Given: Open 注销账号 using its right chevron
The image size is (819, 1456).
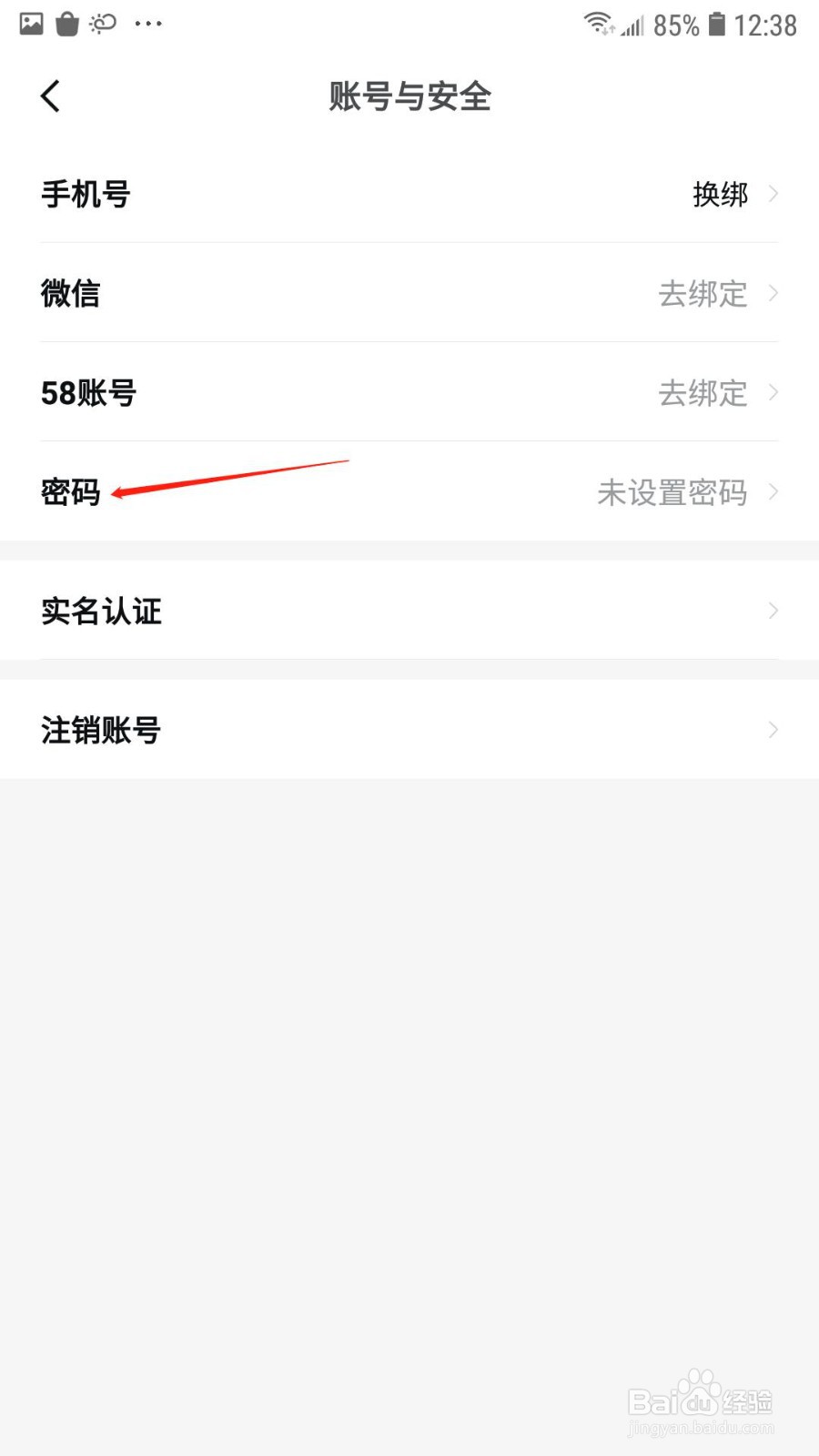Looking at the screenshot, I should click(x=773, y=729).
